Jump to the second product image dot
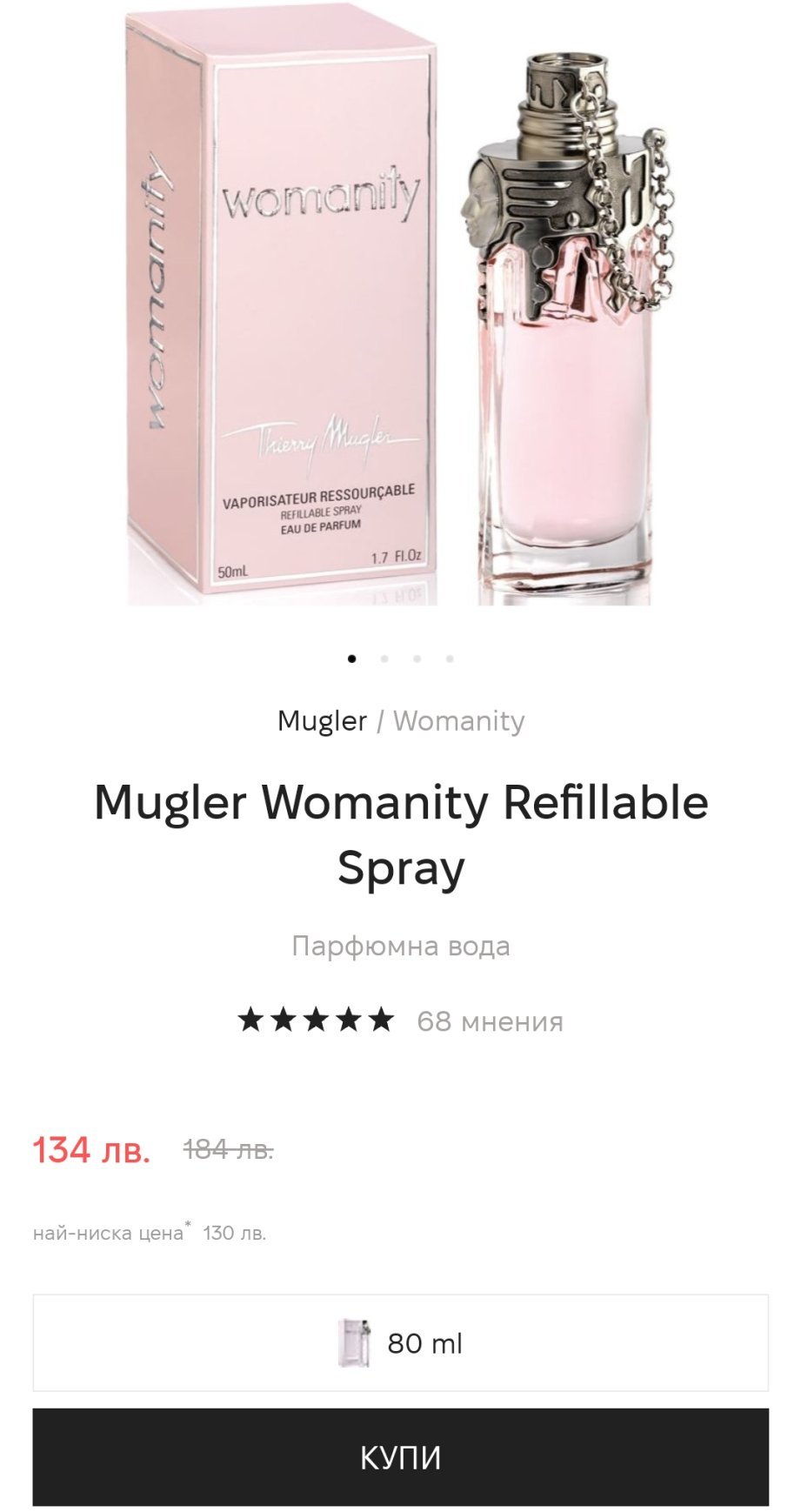This screenshot has height=1512, width=801. (384, 659)
